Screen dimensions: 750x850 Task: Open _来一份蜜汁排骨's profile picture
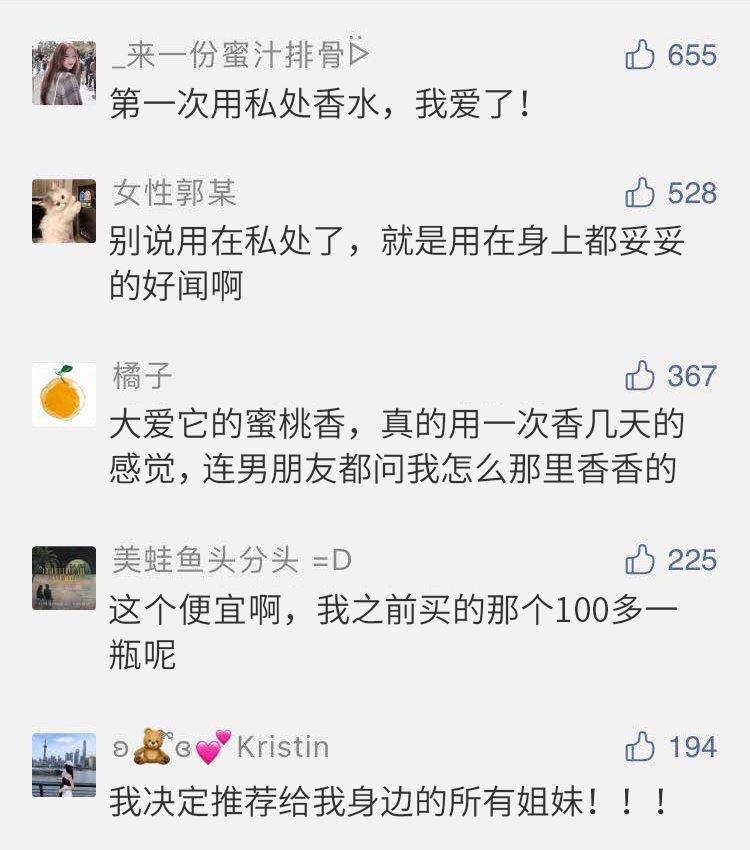click(64, 73)
